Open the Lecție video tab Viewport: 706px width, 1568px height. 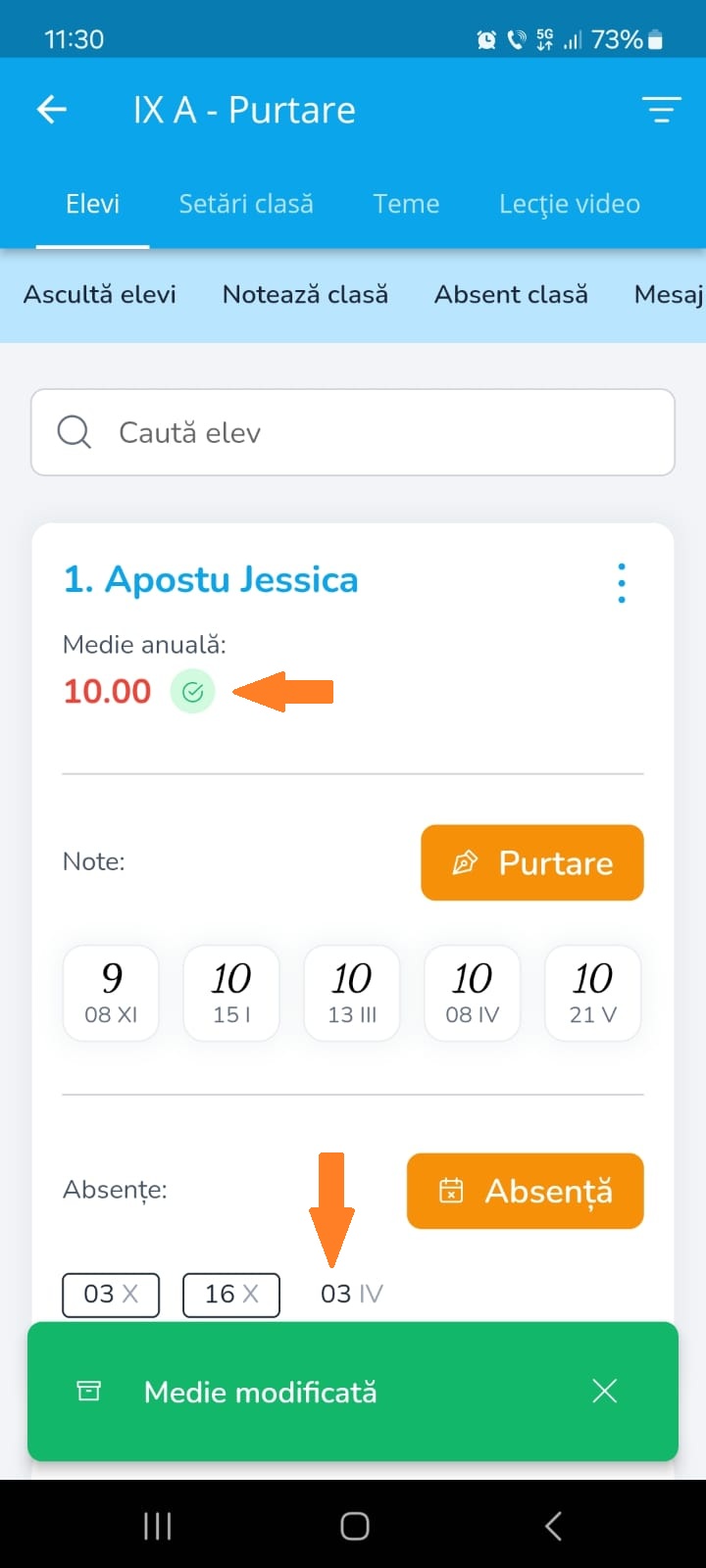pyautogui.click(x=570, y=204)
